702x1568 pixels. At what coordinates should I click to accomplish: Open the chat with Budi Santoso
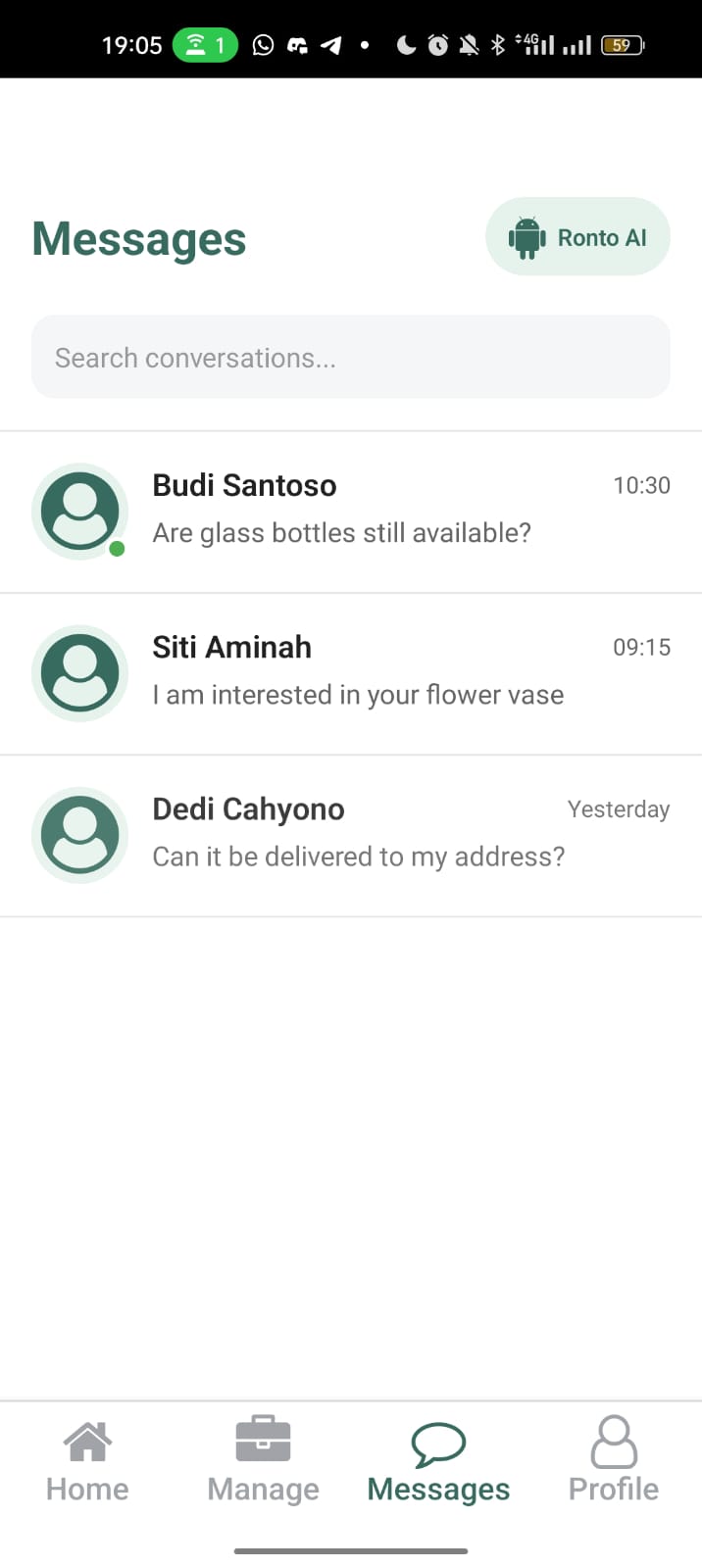tap(350, 511)
